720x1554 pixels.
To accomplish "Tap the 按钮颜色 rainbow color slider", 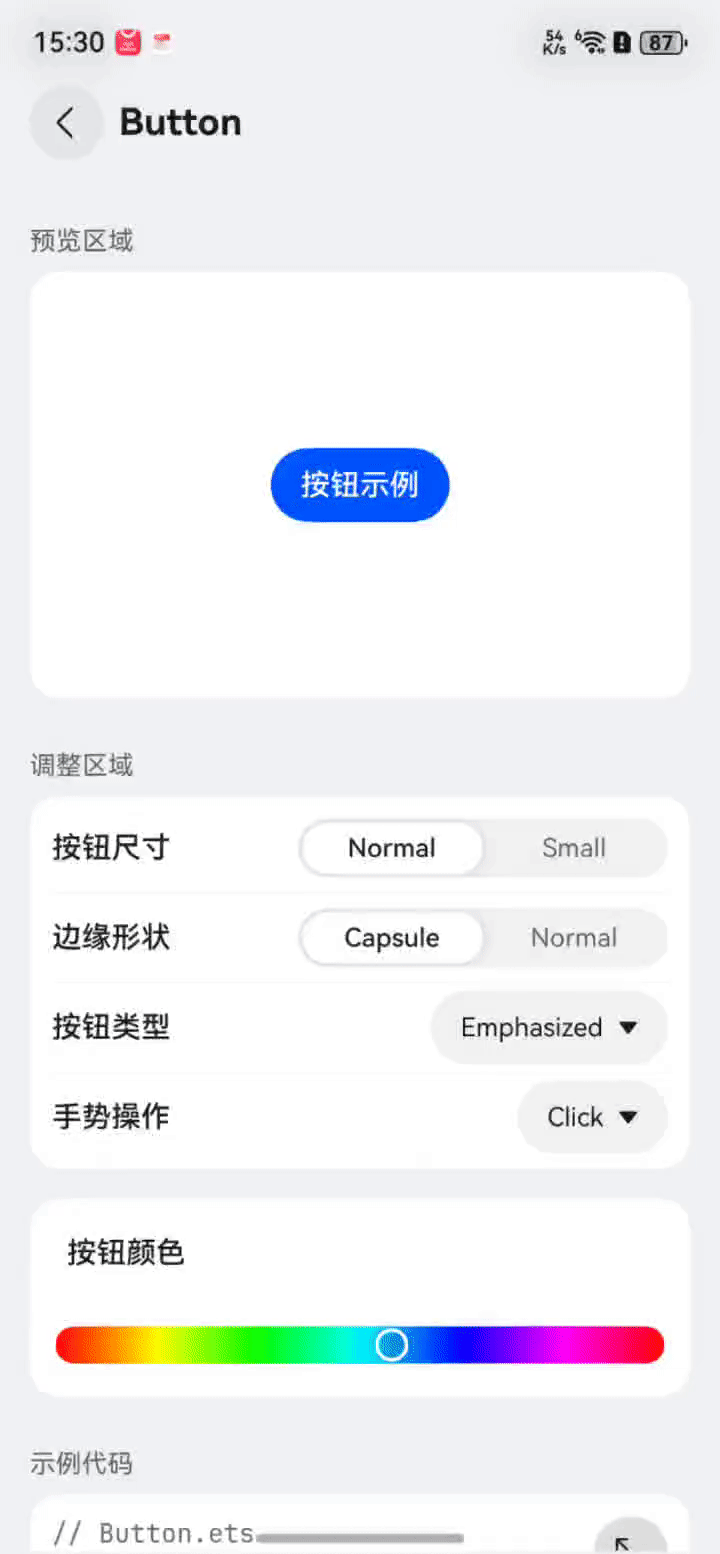I will 360,1345.
